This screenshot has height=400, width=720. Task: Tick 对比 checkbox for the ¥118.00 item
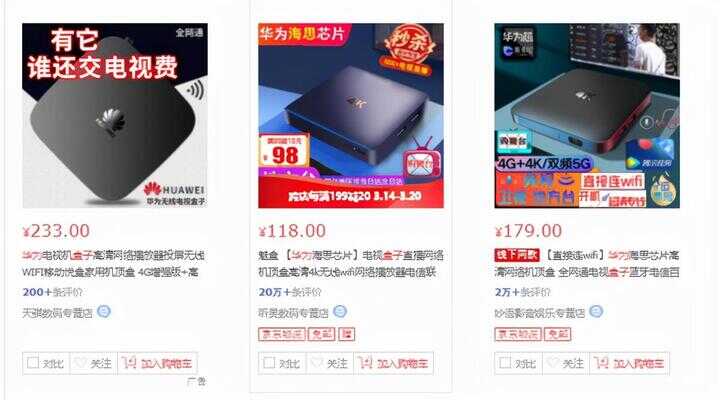tap(268, 364)
